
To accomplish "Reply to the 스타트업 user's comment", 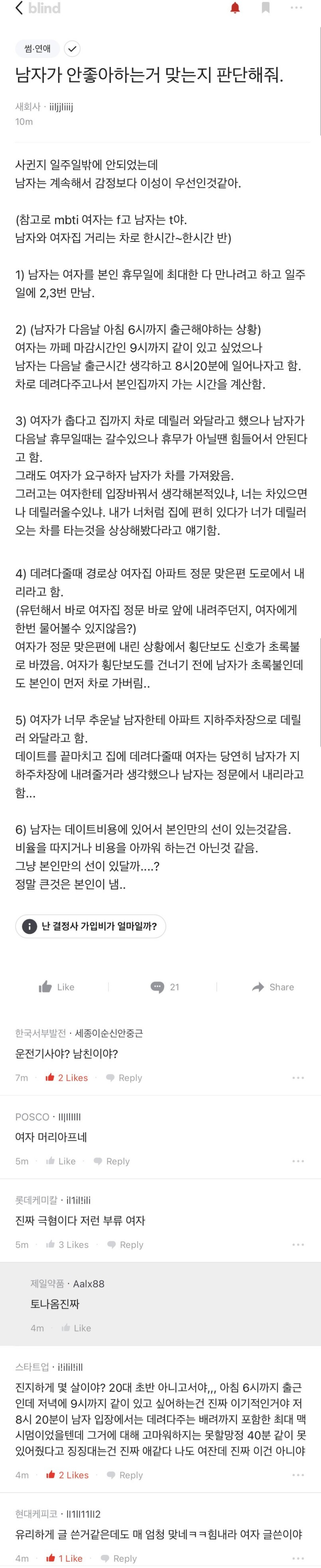I will 125,1475.
